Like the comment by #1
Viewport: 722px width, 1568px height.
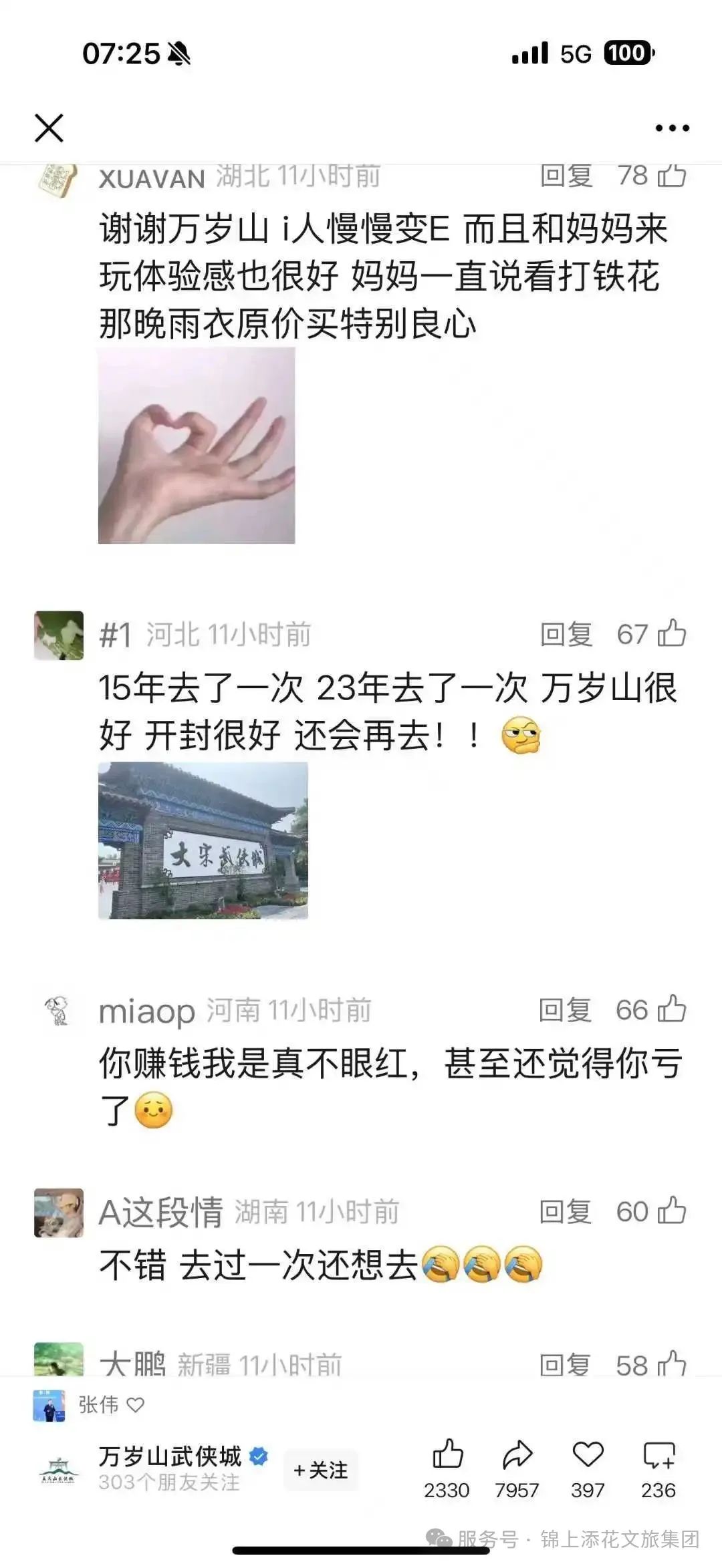[672, 634]
